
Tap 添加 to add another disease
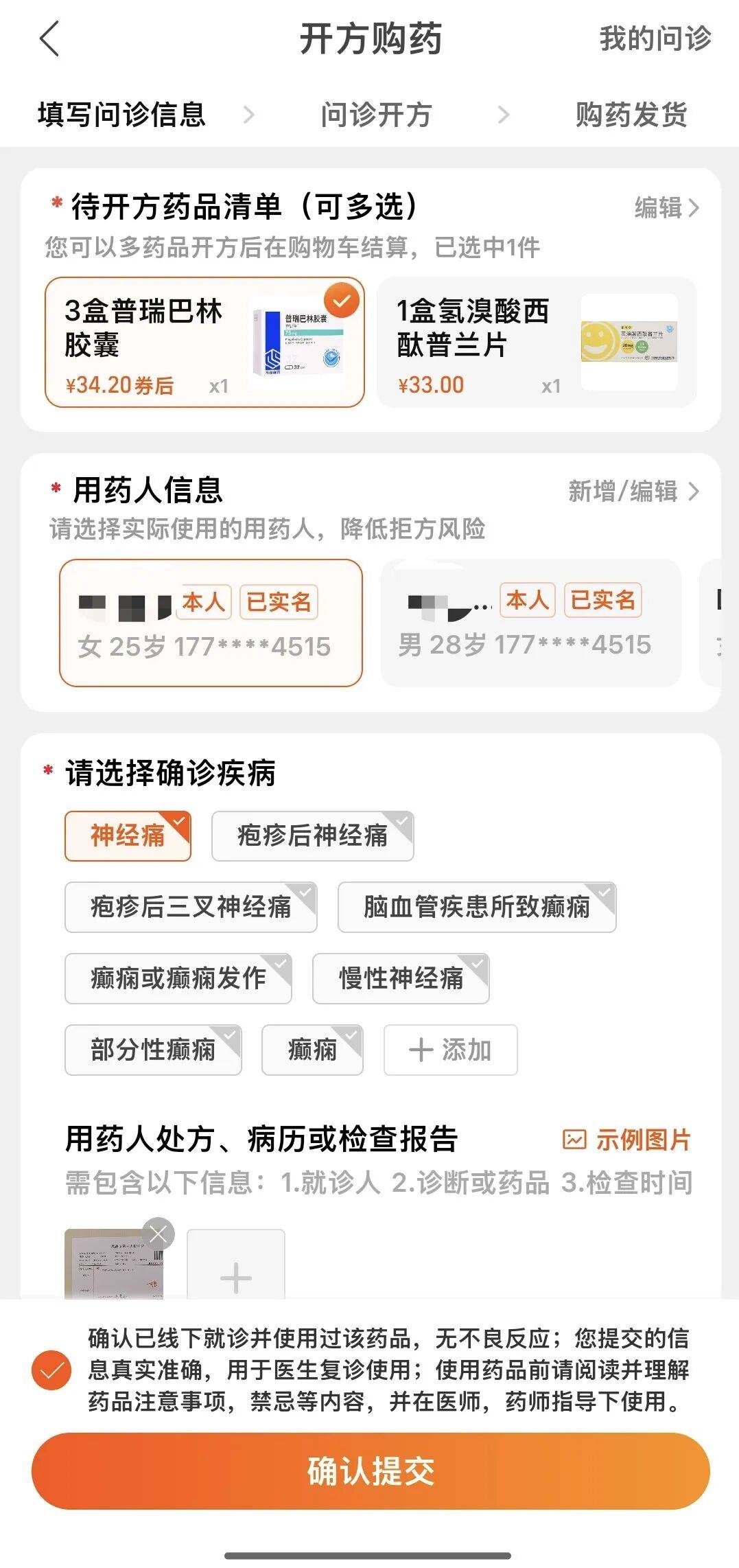[450, 1050]
